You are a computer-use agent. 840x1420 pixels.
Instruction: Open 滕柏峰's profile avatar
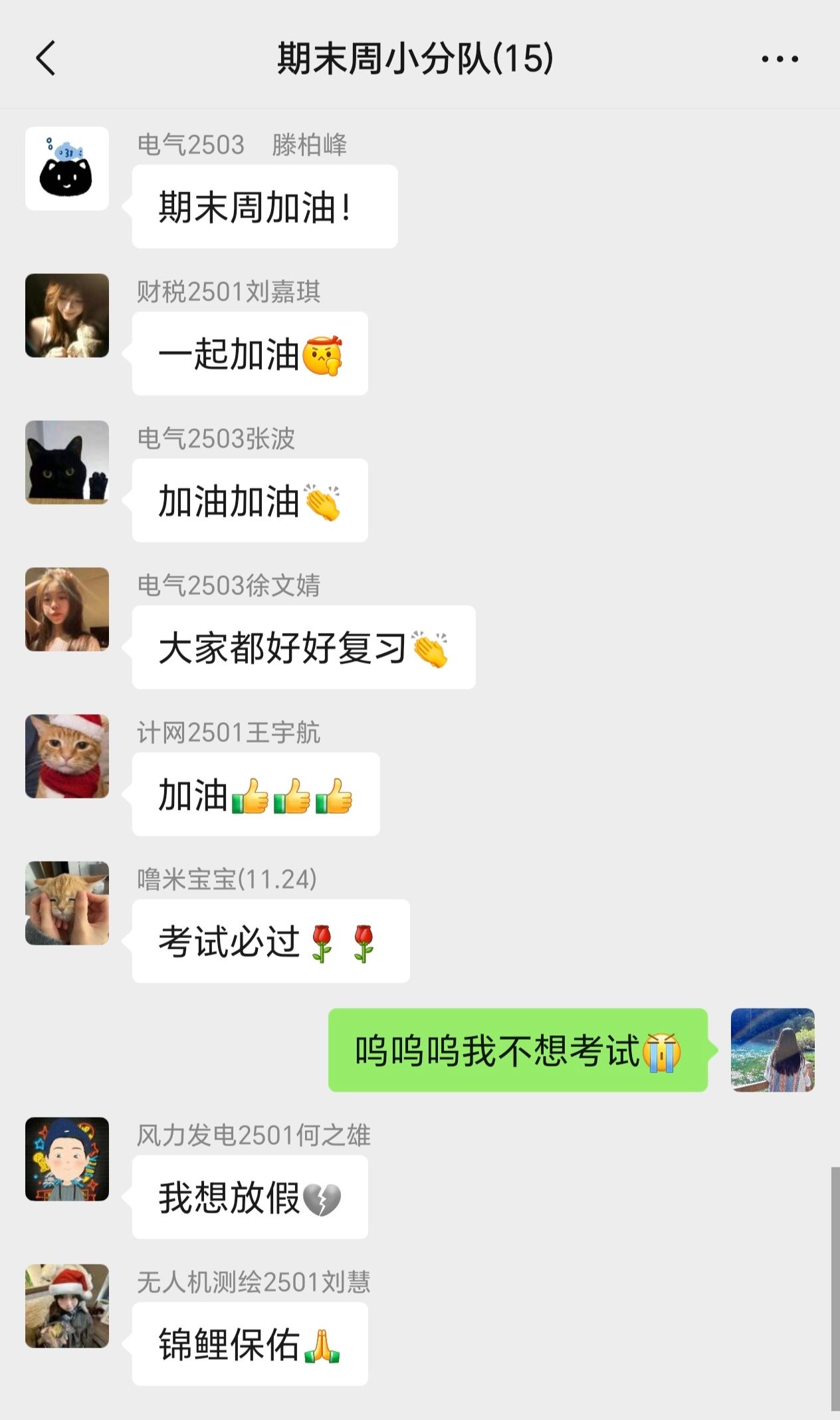point(67,169)
